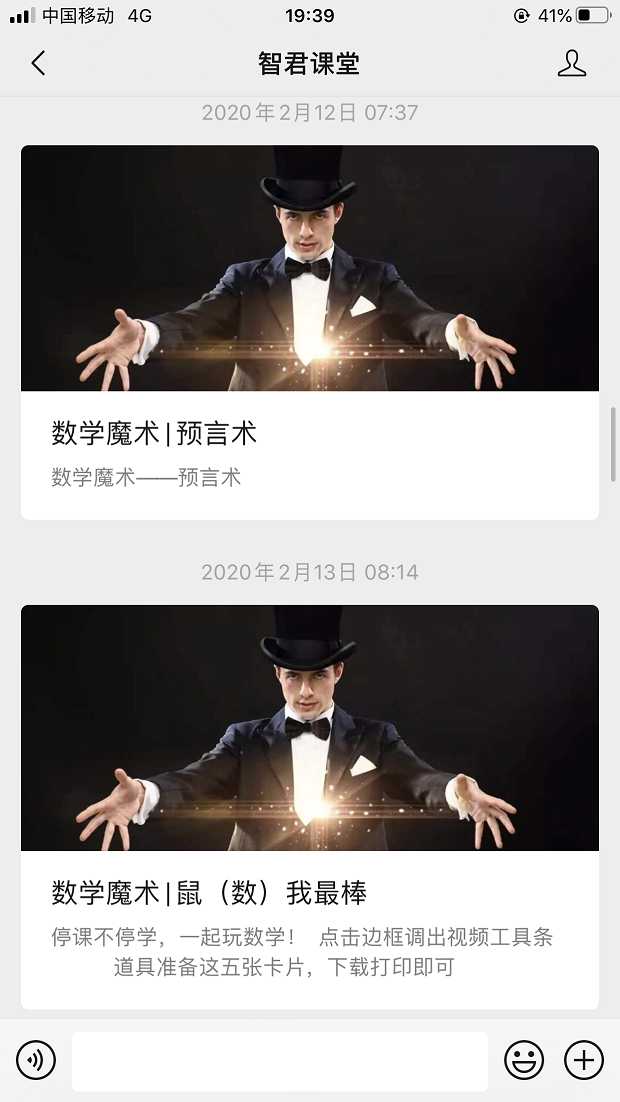Switch to voice input mode

tap(36, 1060)
